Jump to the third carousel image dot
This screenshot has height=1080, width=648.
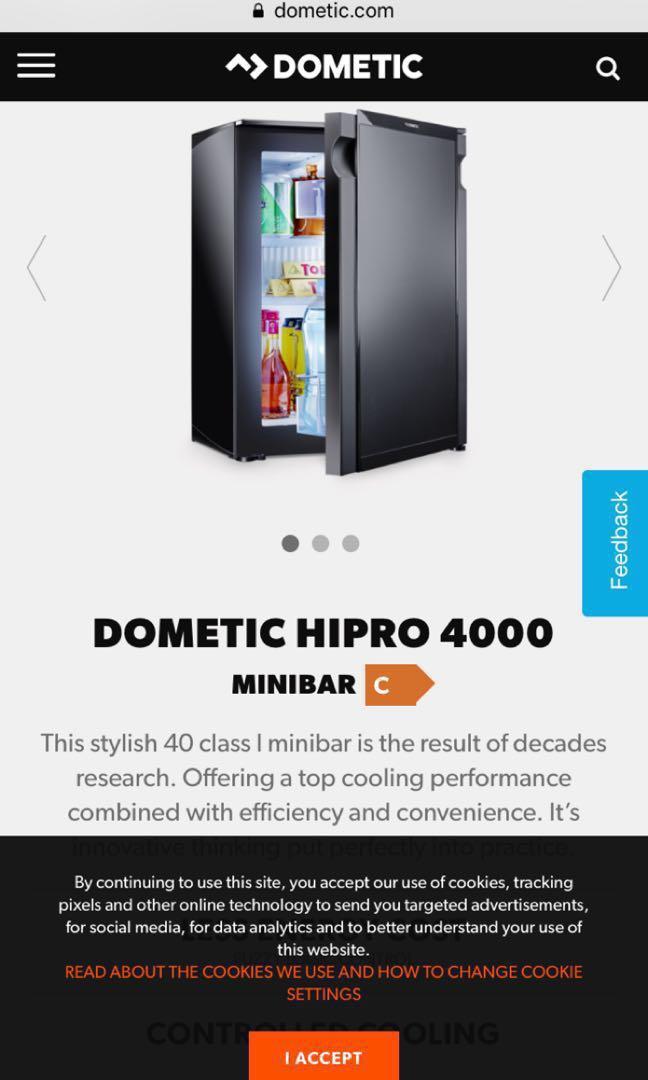pos(350,543)
